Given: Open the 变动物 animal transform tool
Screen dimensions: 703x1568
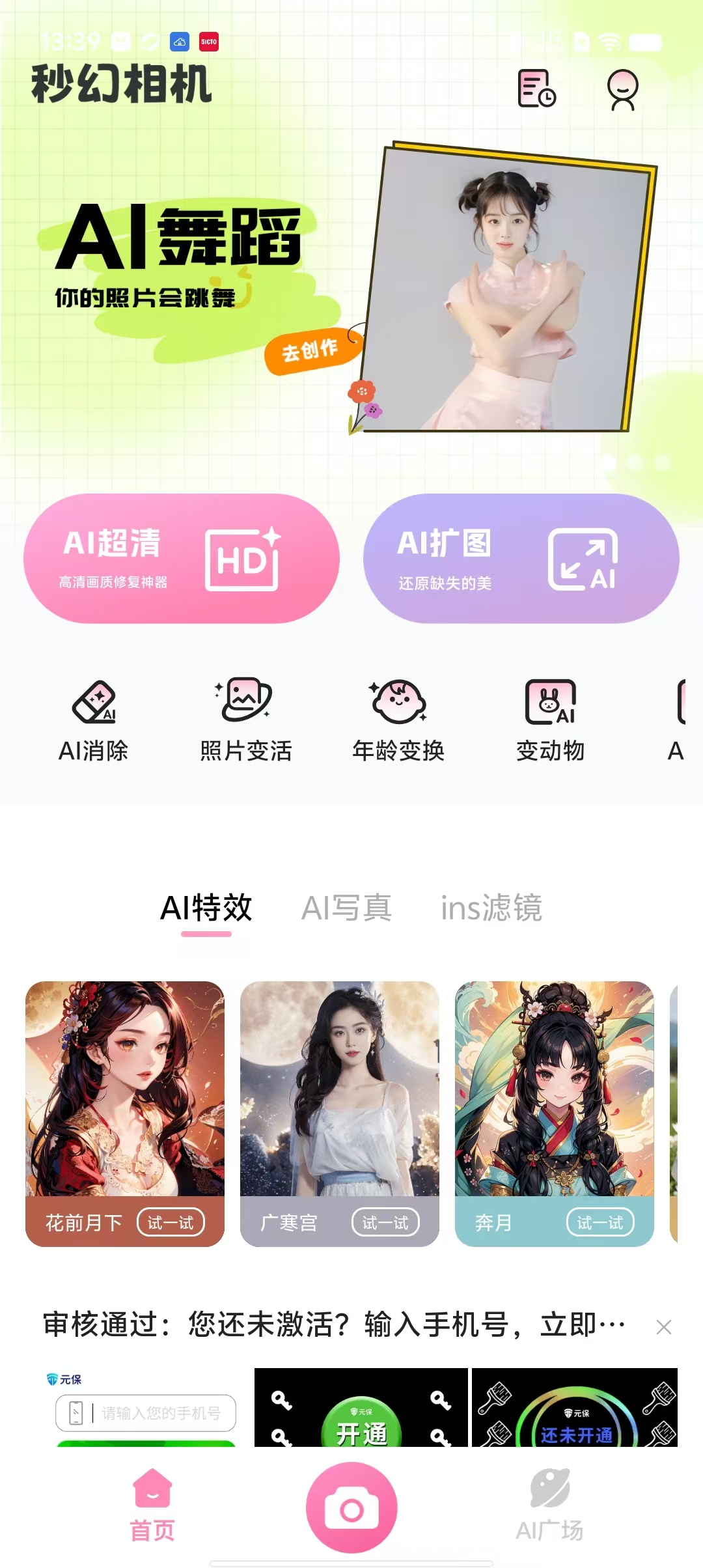Looking at the screenshot, I should tap(550, 720).
